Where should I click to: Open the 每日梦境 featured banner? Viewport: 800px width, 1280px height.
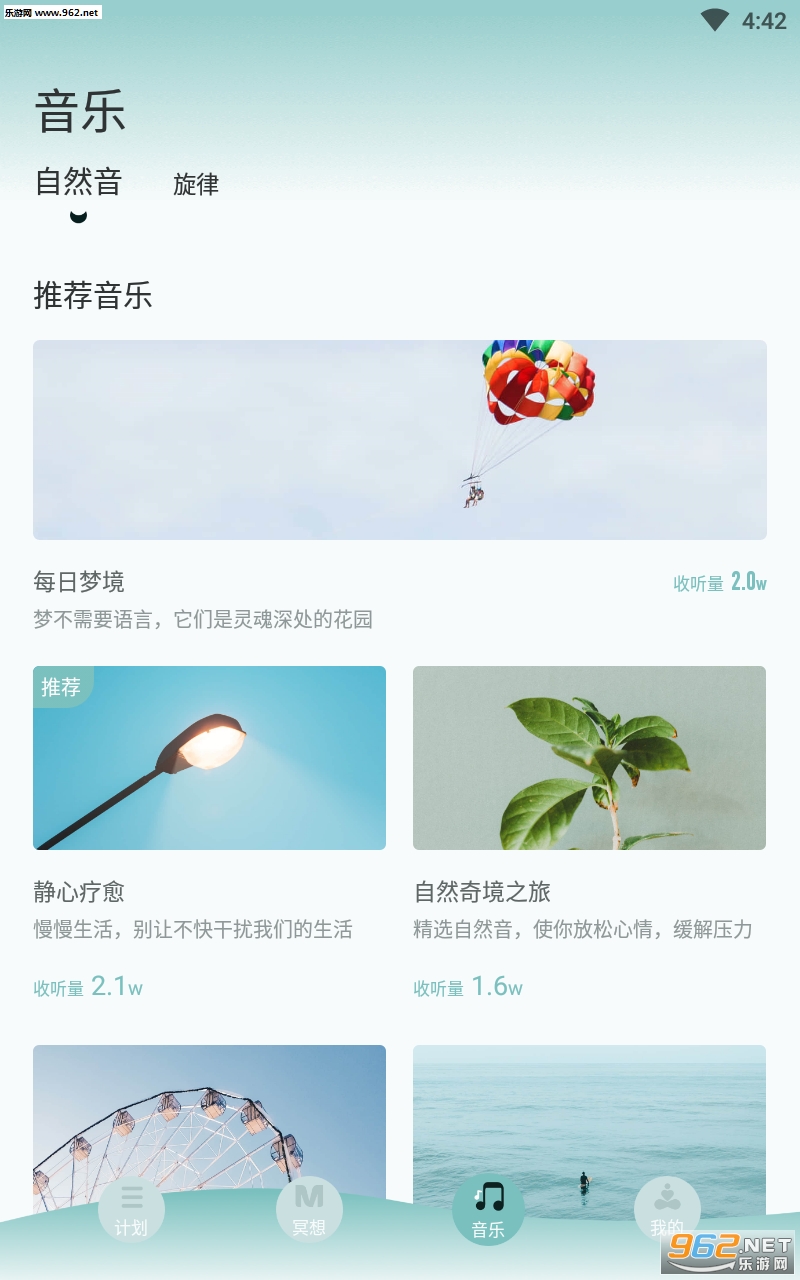point(400,440)
